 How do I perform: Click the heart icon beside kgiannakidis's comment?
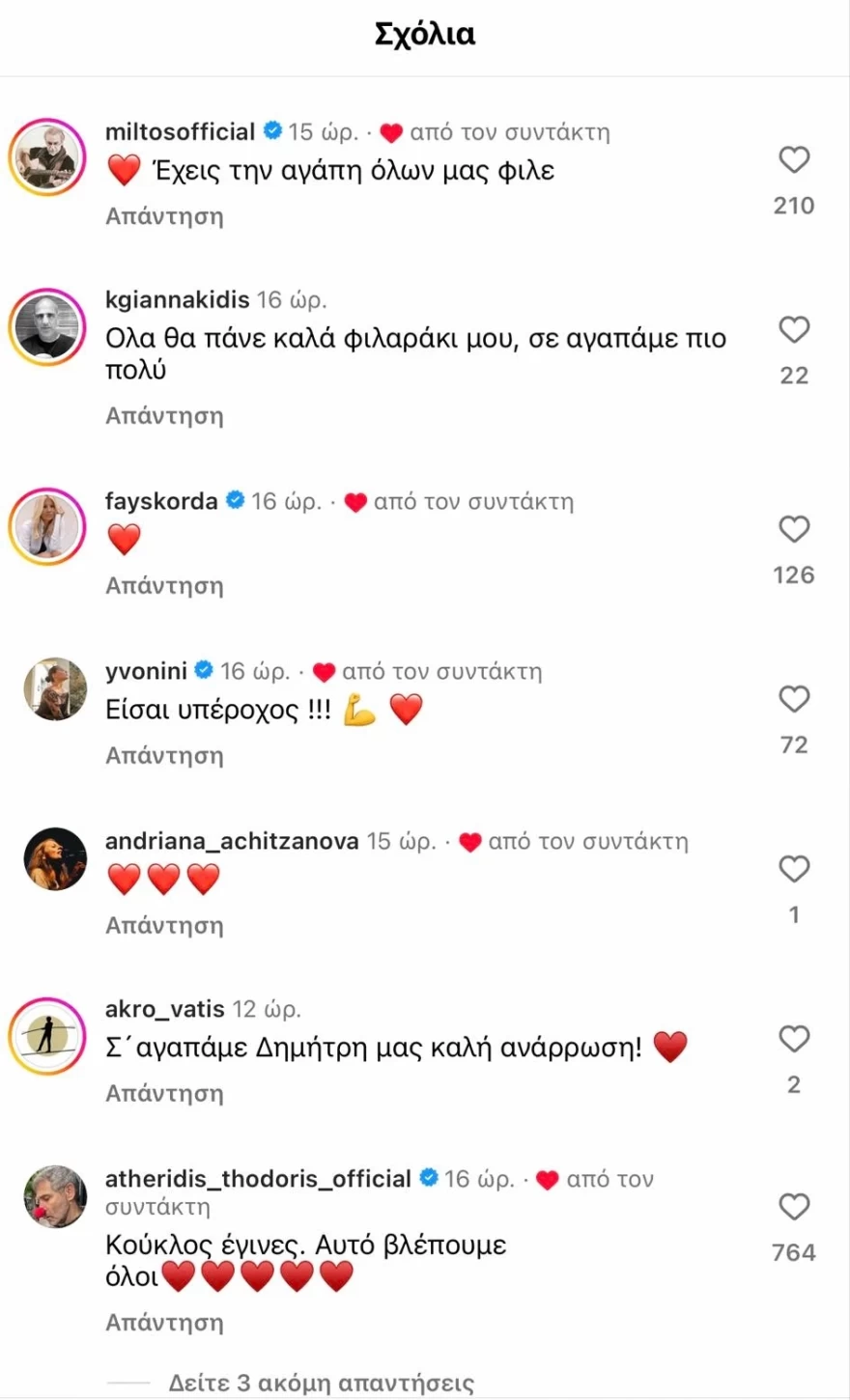pyautogui.click(x=794, y=330)
